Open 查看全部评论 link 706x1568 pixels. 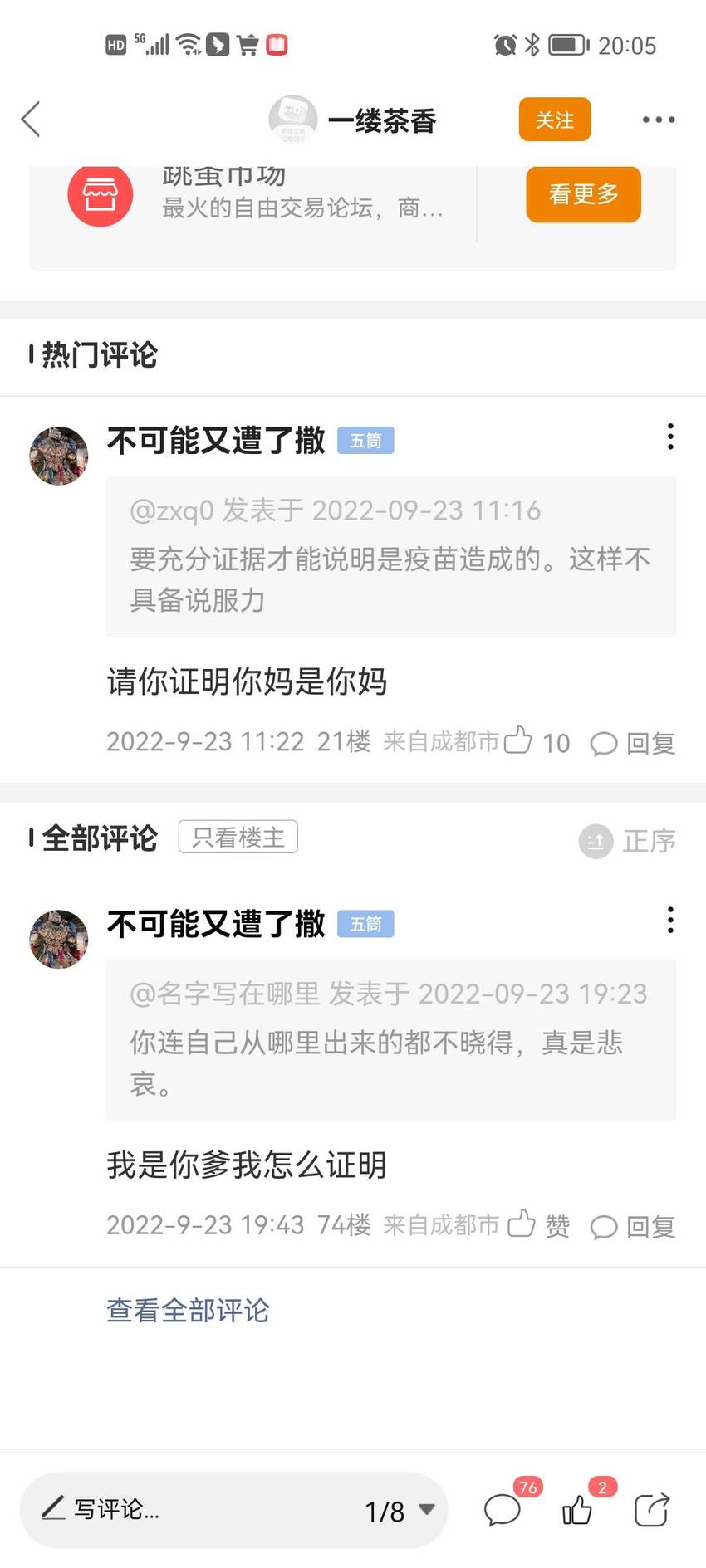188,1310
